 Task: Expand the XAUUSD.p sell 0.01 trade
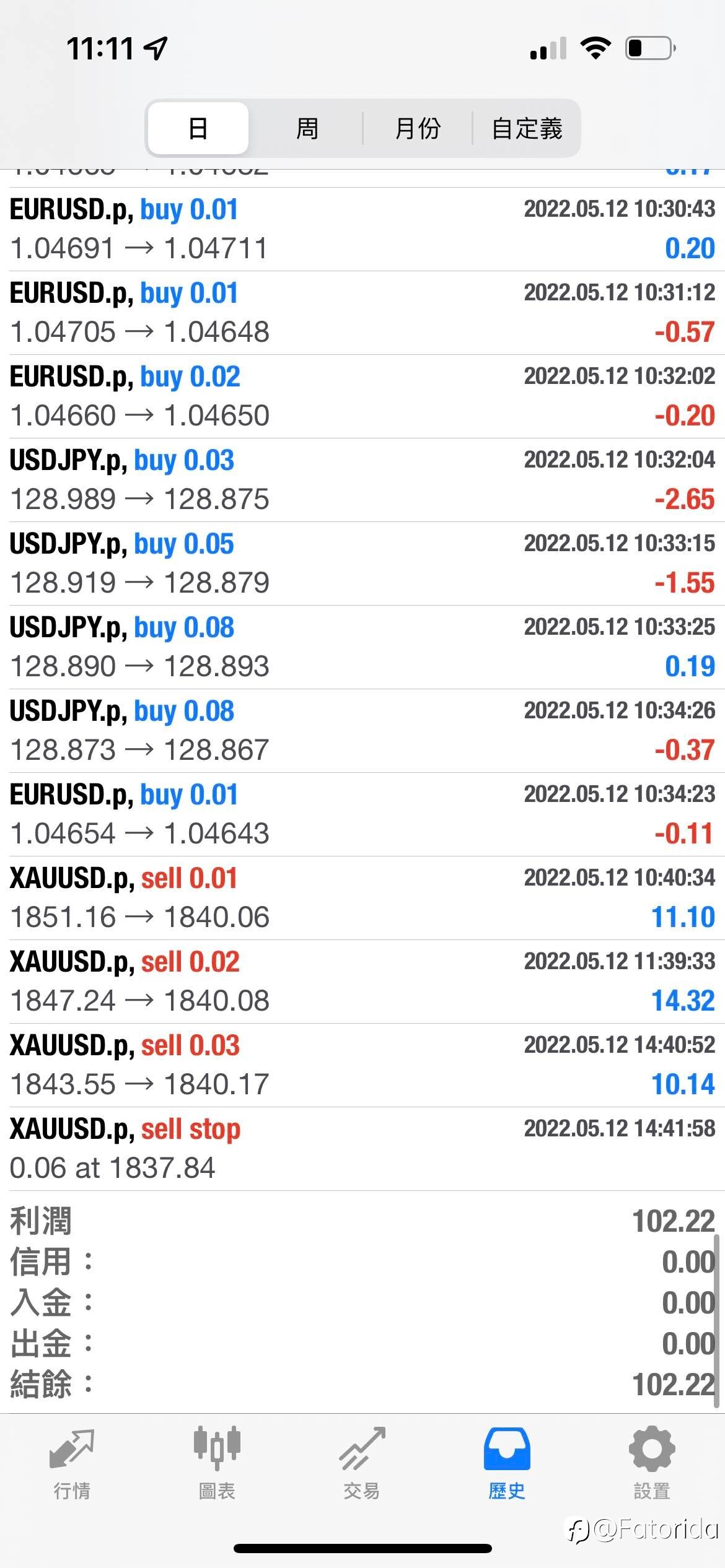coord(362,898)
